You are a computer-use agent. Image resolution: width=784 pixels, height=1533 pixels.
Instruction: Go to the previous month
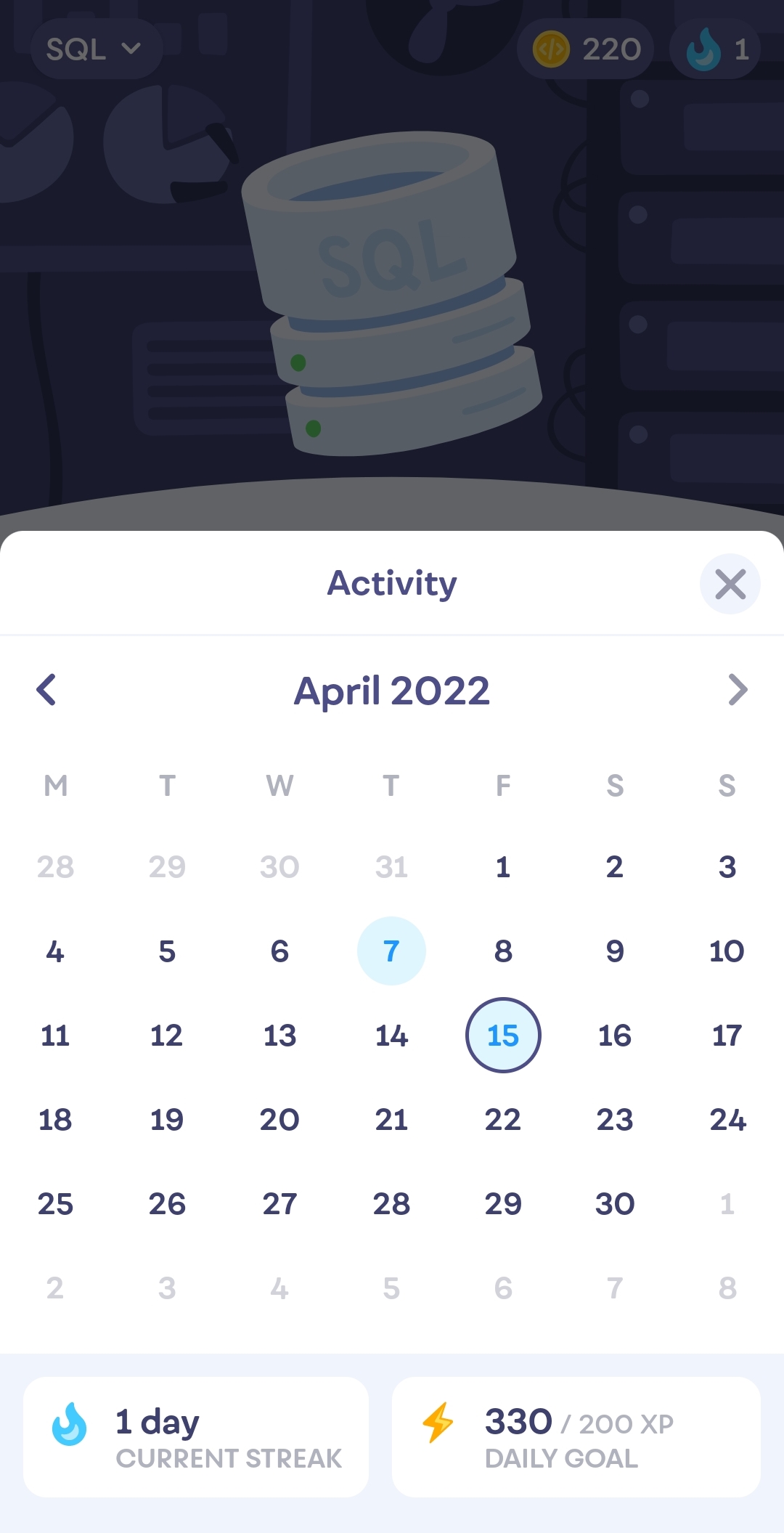coord(46,690)
